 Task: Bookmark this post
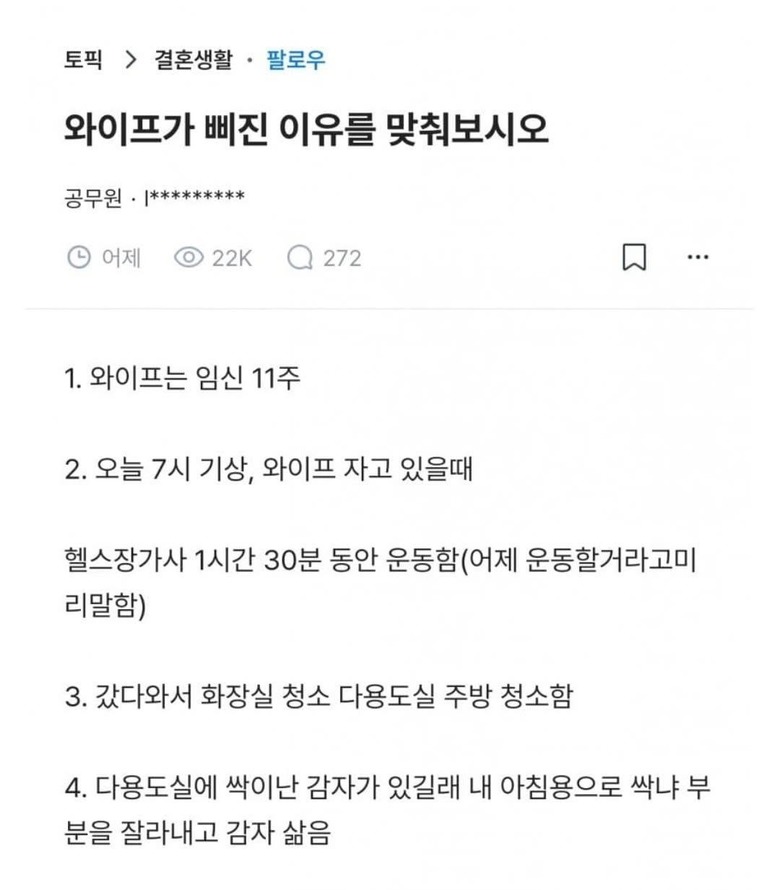634,257
